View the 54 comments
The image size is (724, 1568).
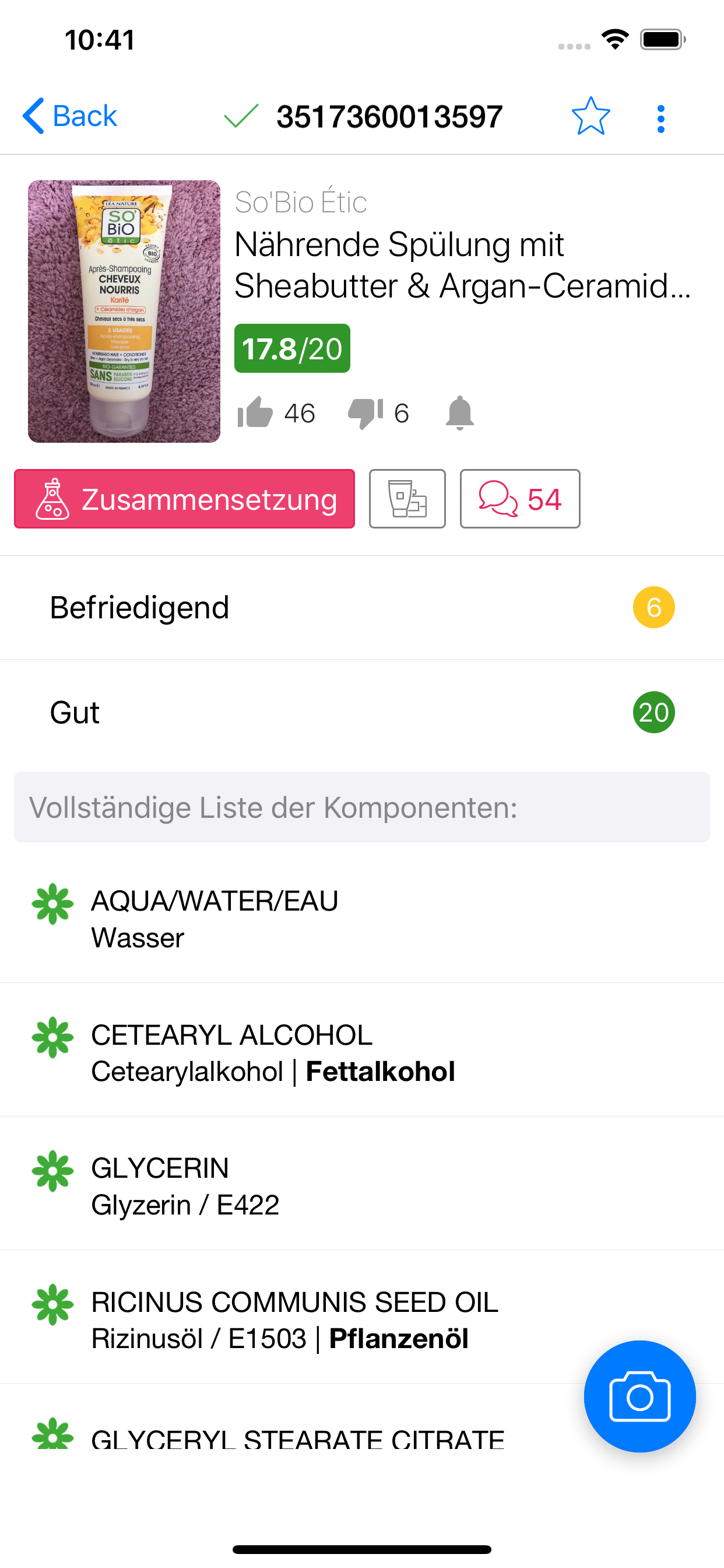point(519,499)
